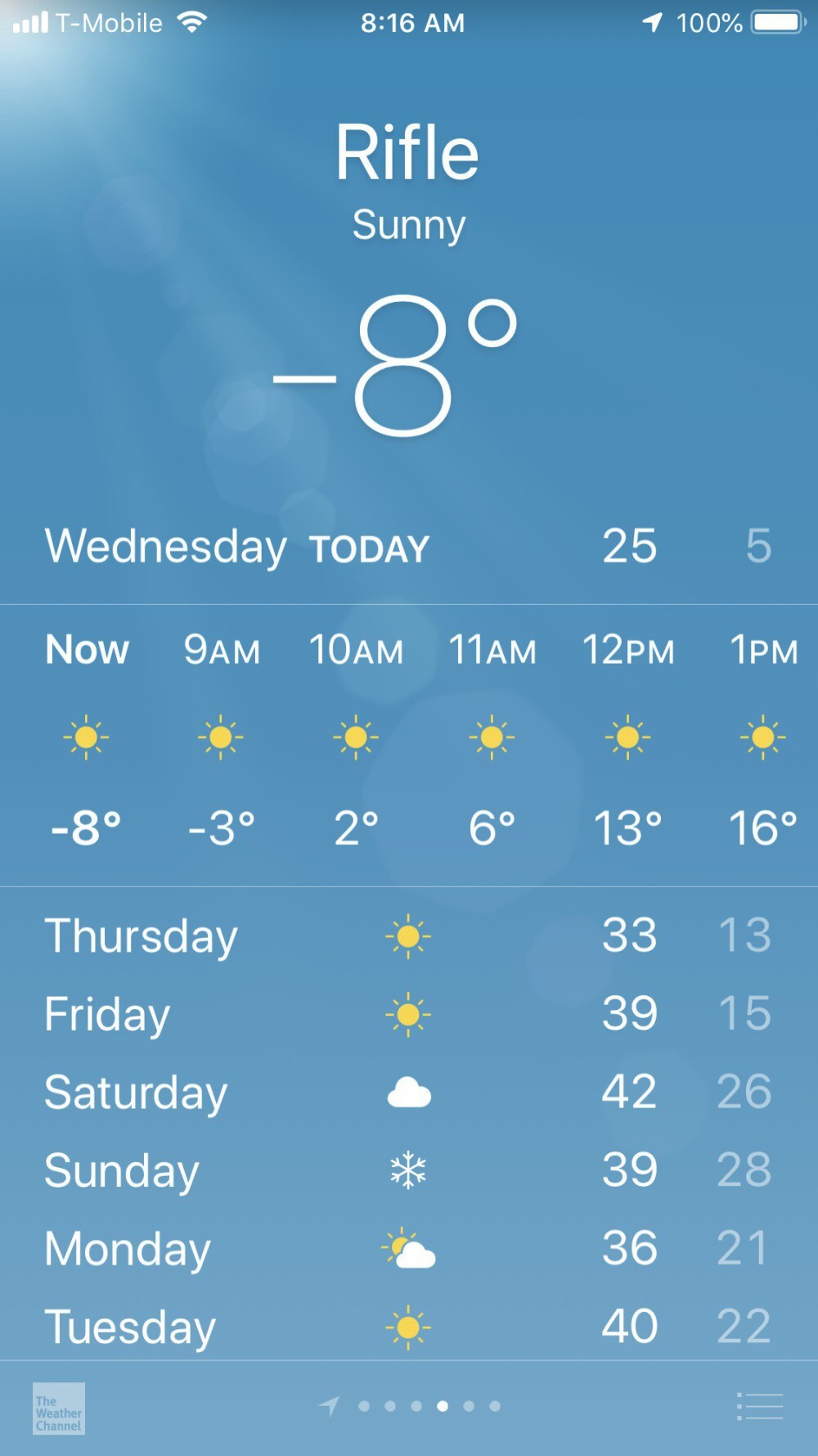The width and height of the screenshot is (818, 1456).
Task: Open the city list icon
Action: 759,1406
